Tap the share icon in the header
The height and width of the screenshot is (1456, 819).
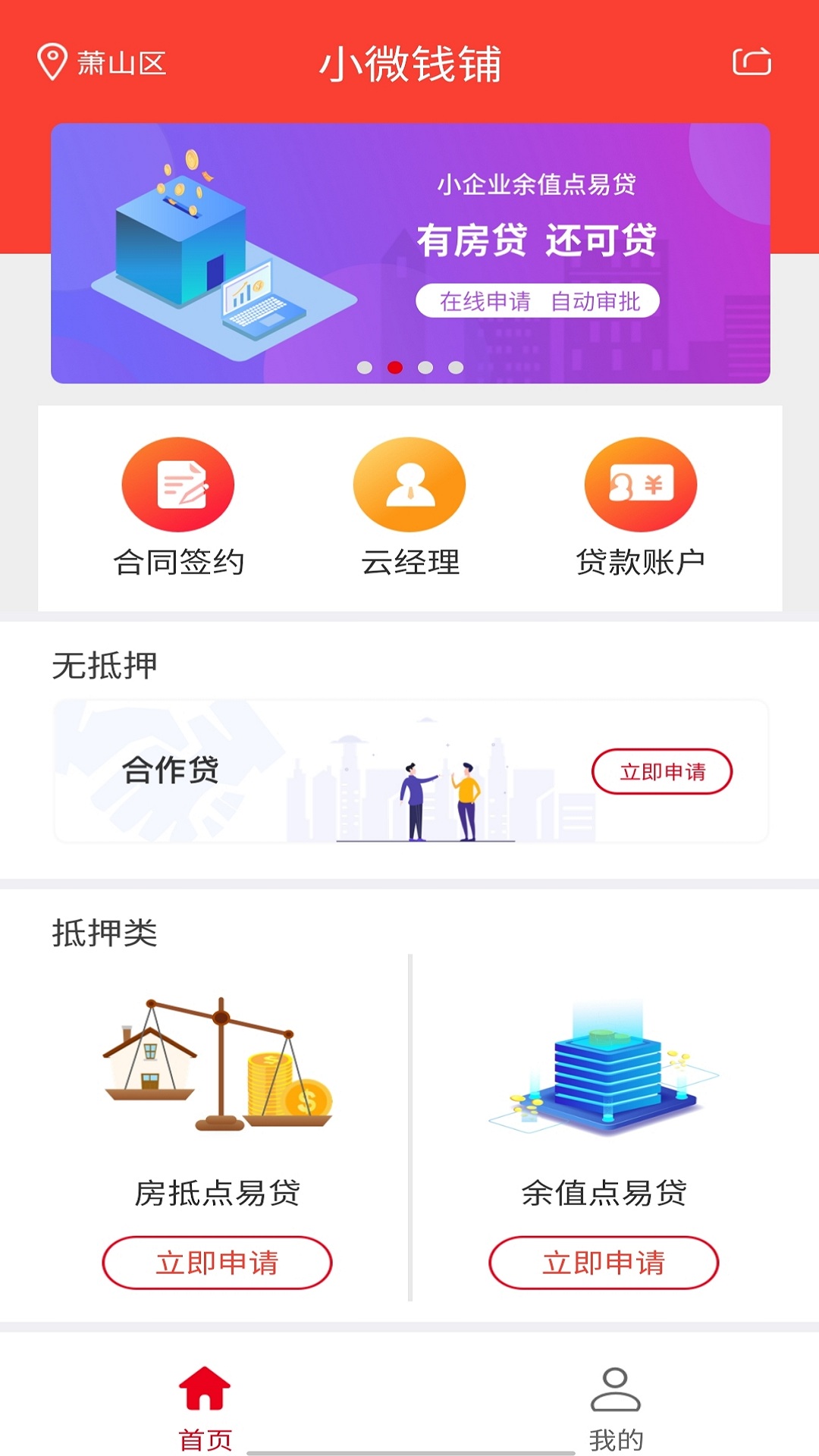click(x=752, y=62)
